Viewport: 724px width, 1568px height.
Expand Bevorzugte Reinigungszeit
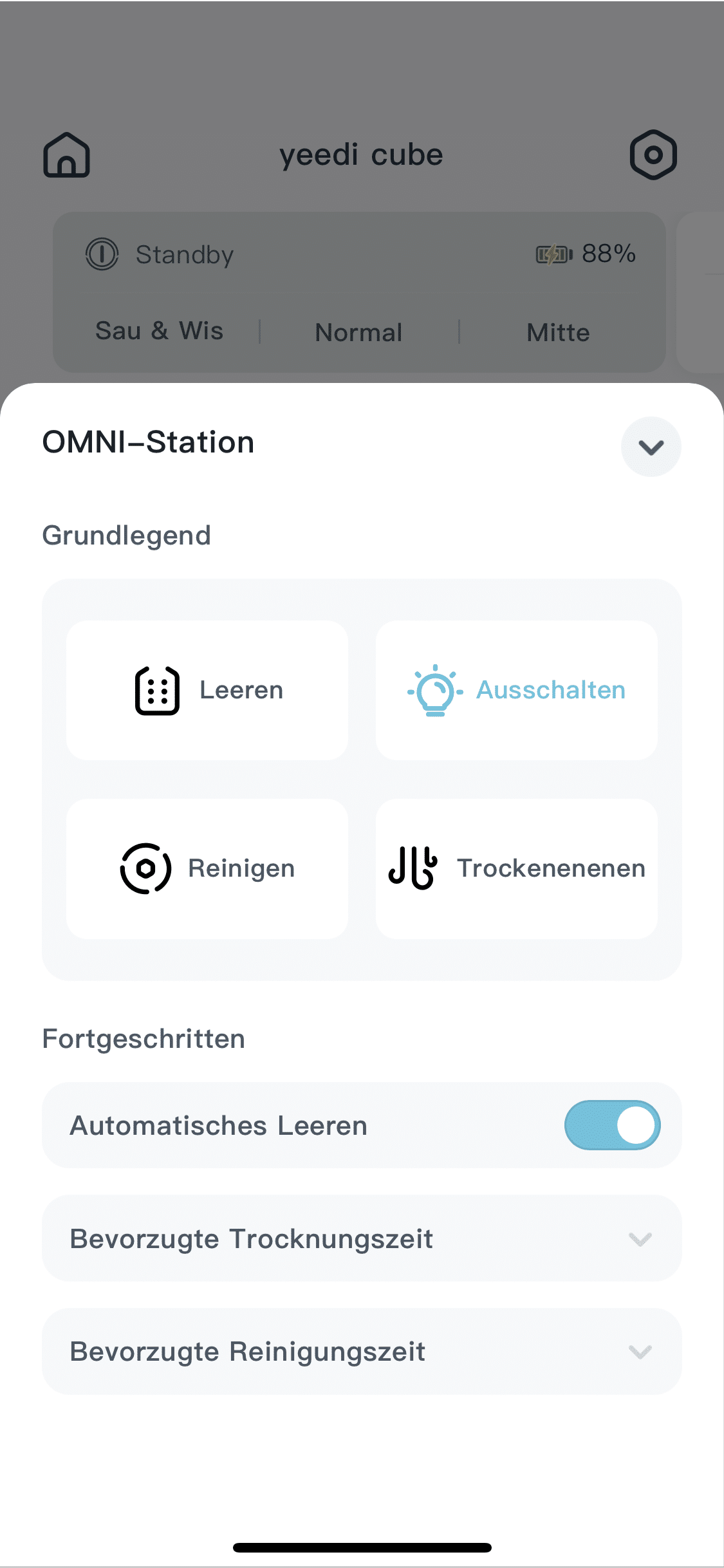[x=362, y=1351]
